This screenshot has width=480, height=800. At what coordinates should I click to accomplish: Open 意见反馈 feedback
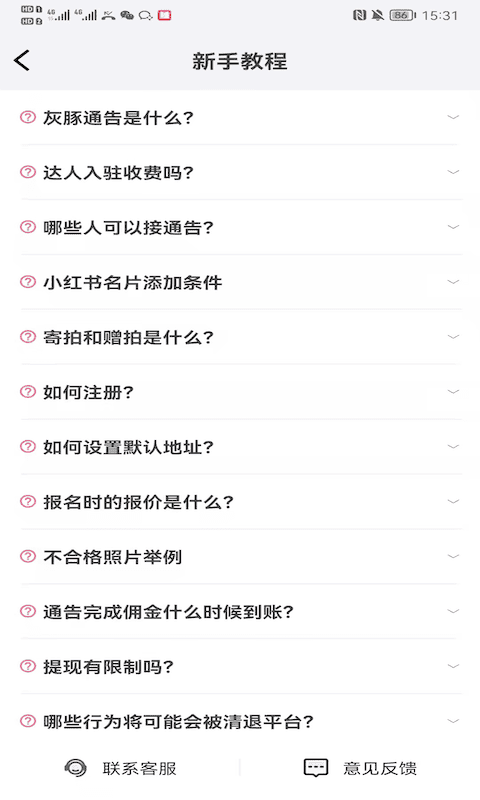(x=360, y=768)
